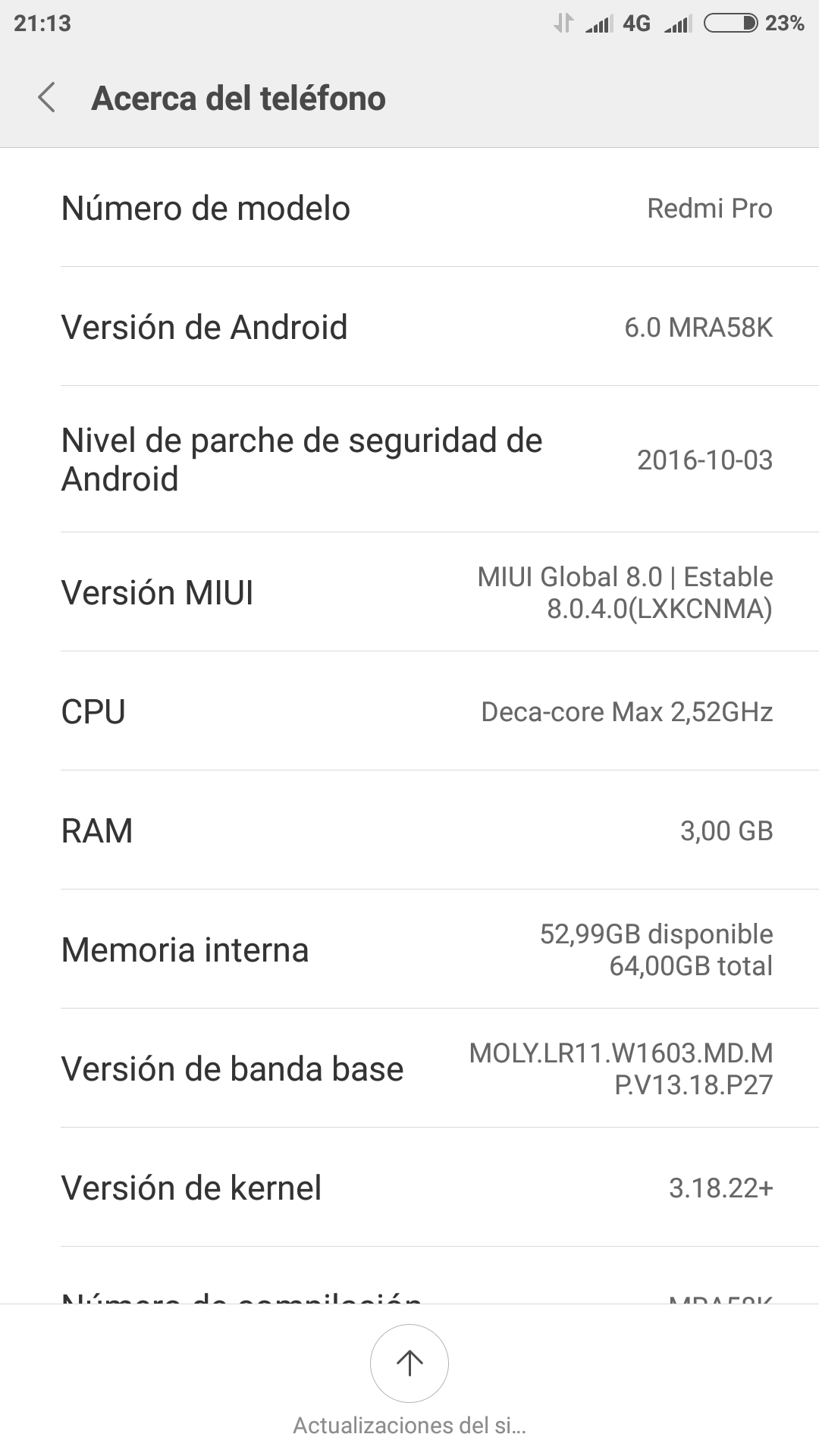Select the RAM row
The height and width of the screenshot is (1456, 819).
[409, 830]
